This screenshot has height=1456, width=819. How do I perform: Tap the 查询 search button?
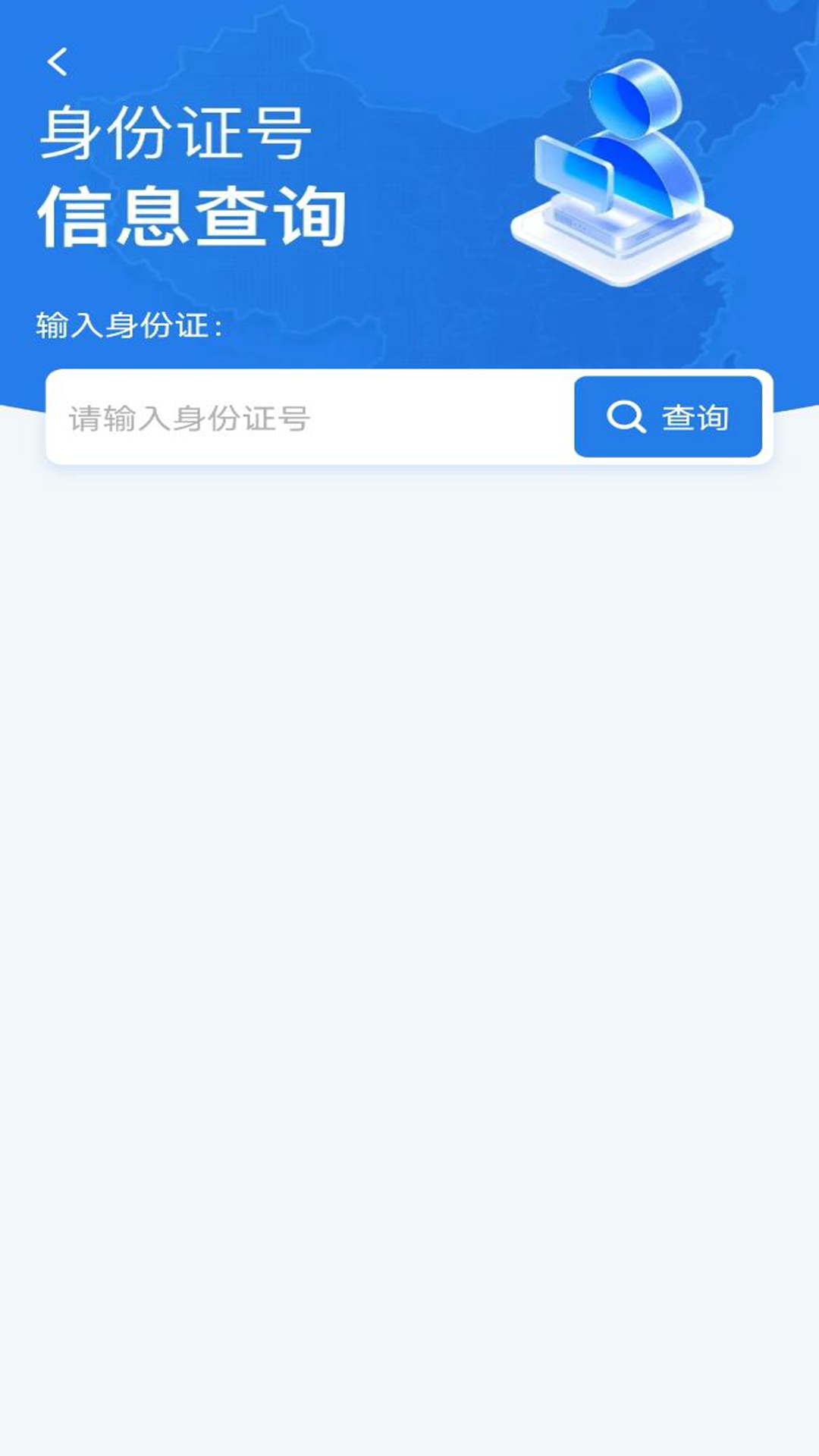tap(667, 417)
